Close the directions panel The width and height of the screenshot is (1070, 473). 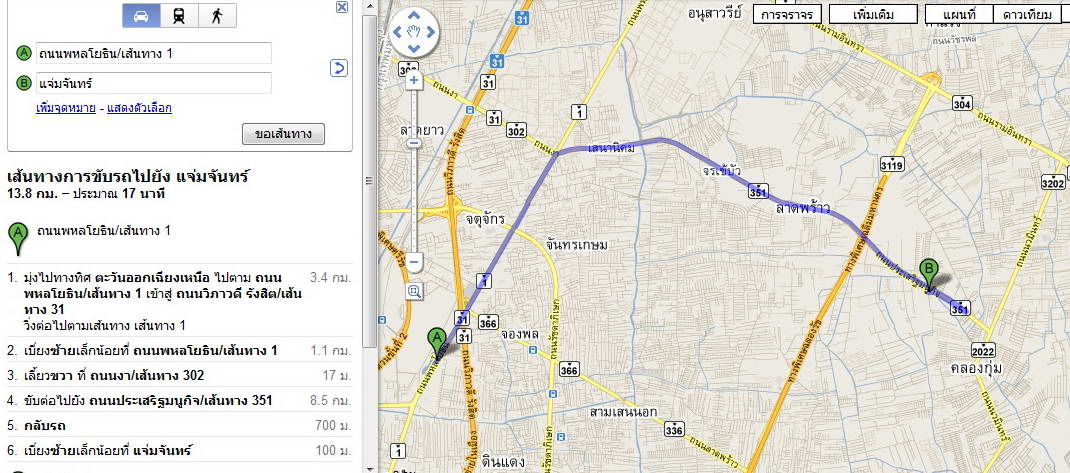click(342, 7)
